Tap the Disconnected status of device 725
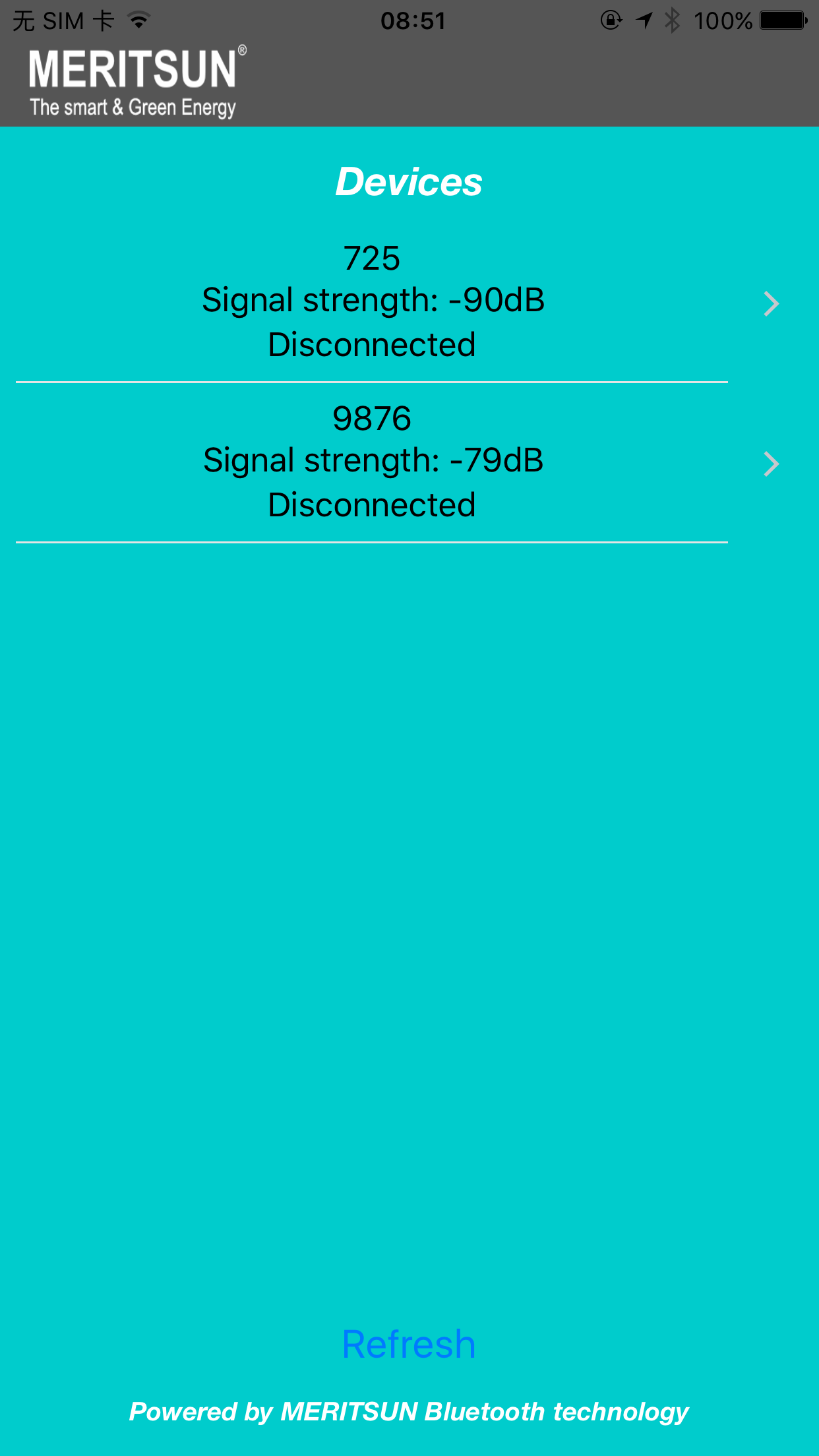This screenshot has width=819, height=1456. [x=371, y=344]
